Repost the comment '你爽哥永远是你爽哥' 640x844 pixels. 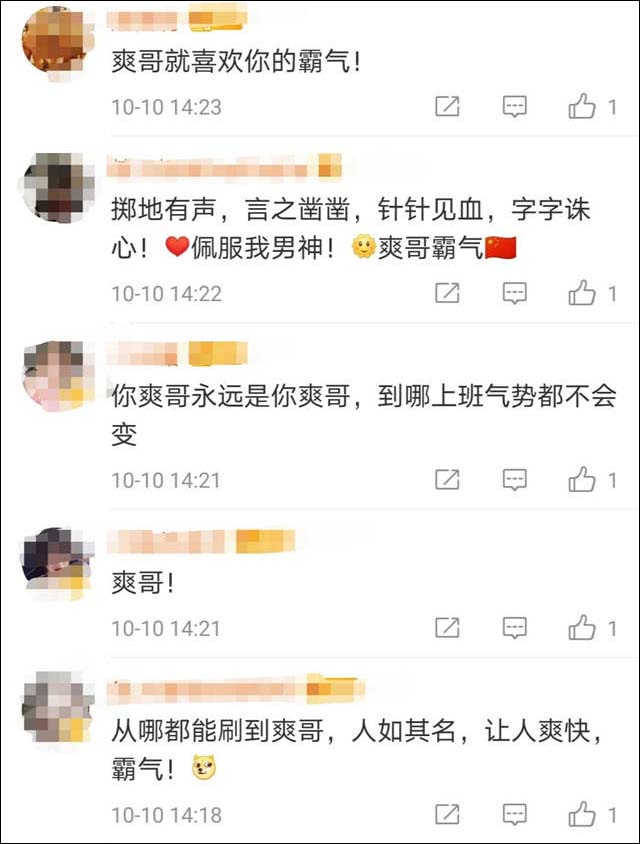click(447, 480)
